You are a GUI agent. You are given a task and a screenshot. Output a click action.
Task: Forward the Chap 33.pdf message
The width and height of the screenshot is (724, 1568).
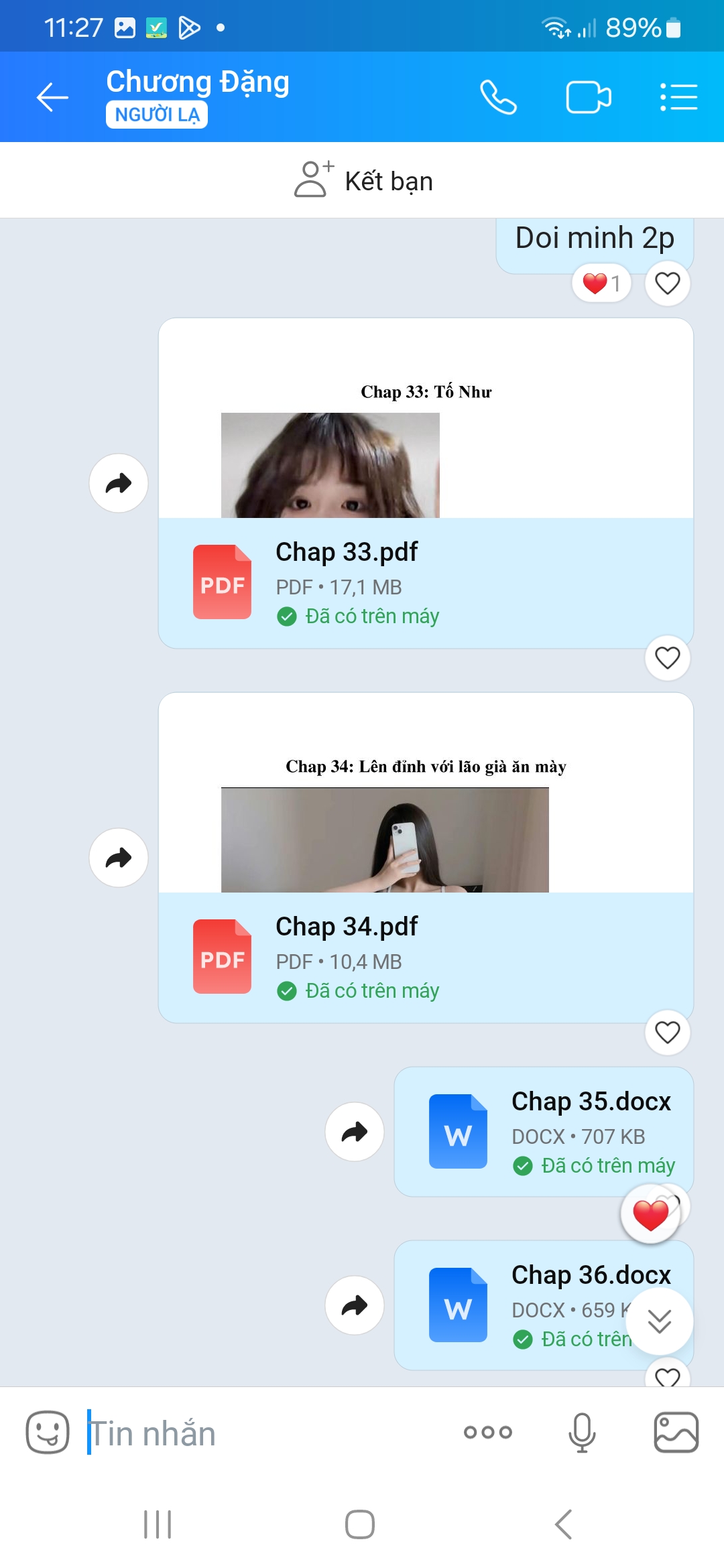coord(119,483)
